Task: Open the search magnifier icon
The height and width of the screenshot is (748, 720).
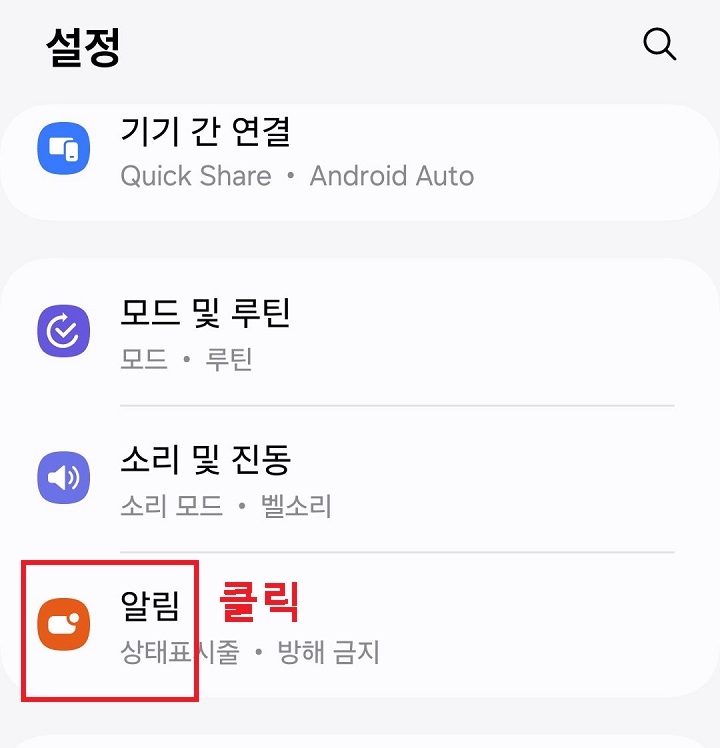Action: 658,44
